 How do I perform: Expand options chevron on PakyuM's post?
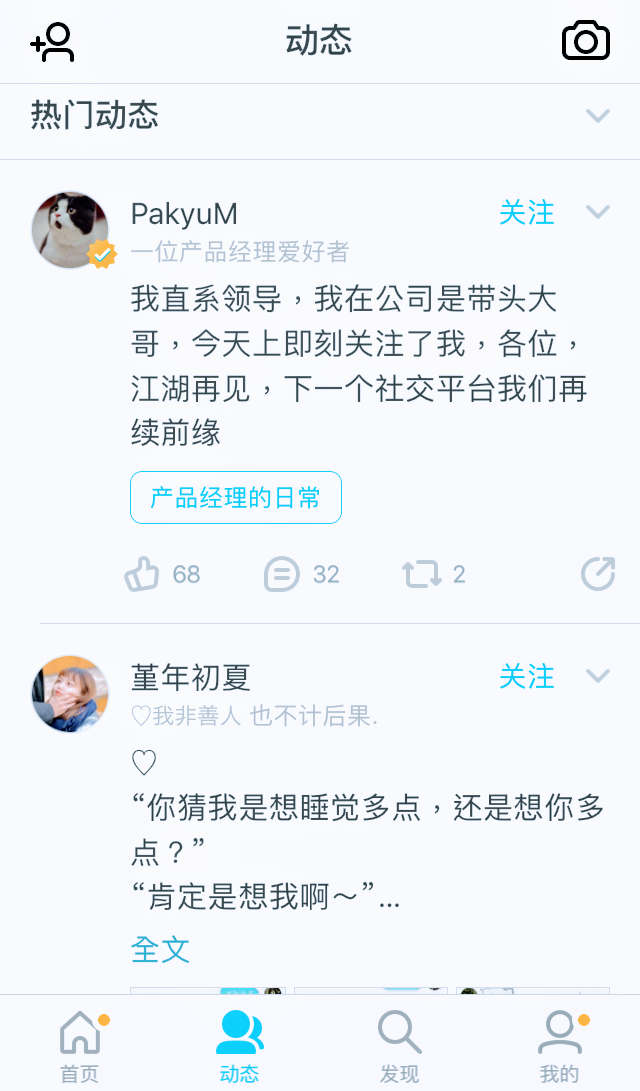pos(597,212)
